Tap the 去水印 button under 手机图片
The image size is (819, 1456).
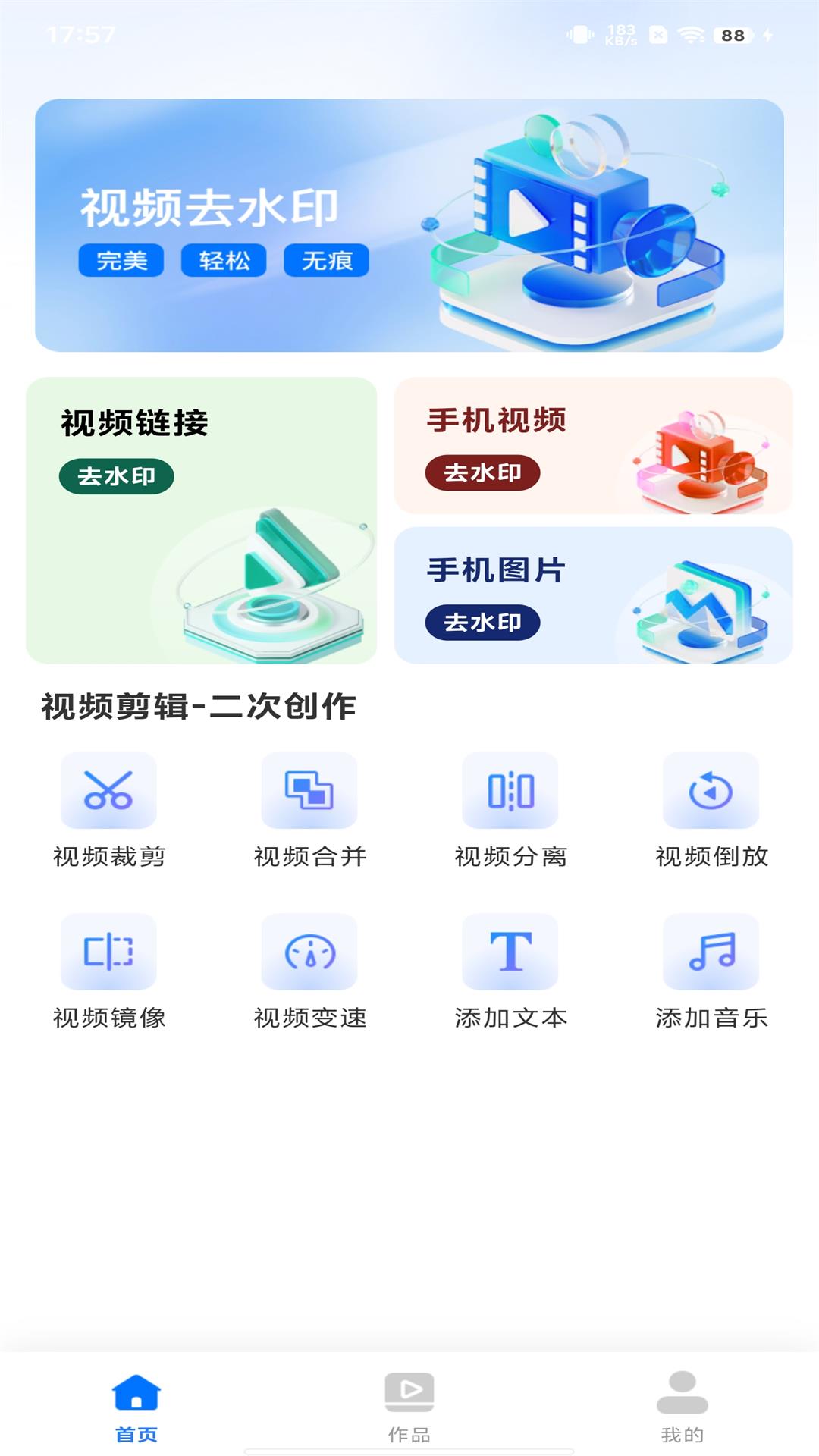point(484,623)
